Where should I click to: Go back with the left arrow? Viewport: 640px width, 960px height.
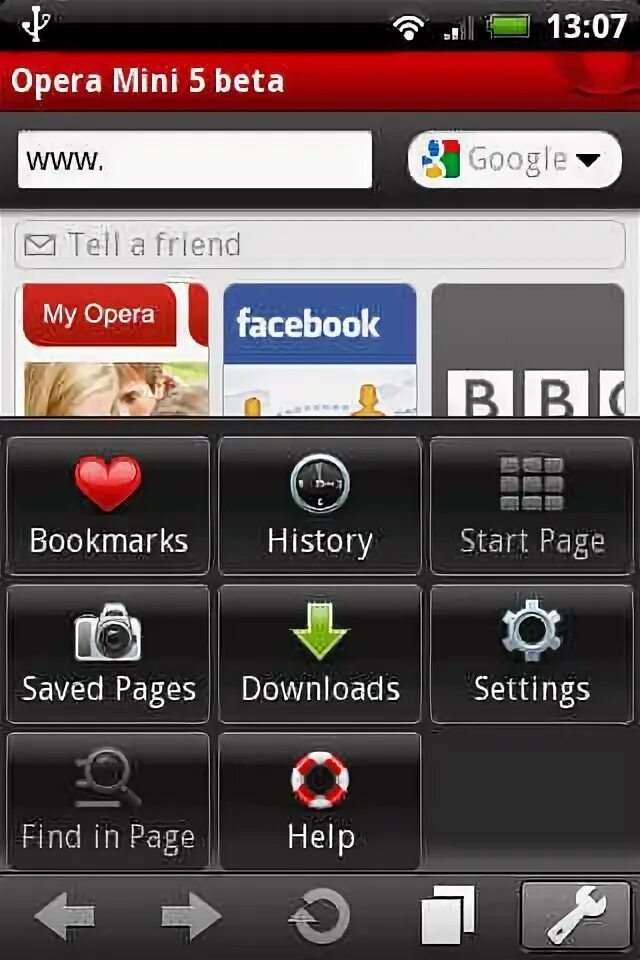point(66,916)
